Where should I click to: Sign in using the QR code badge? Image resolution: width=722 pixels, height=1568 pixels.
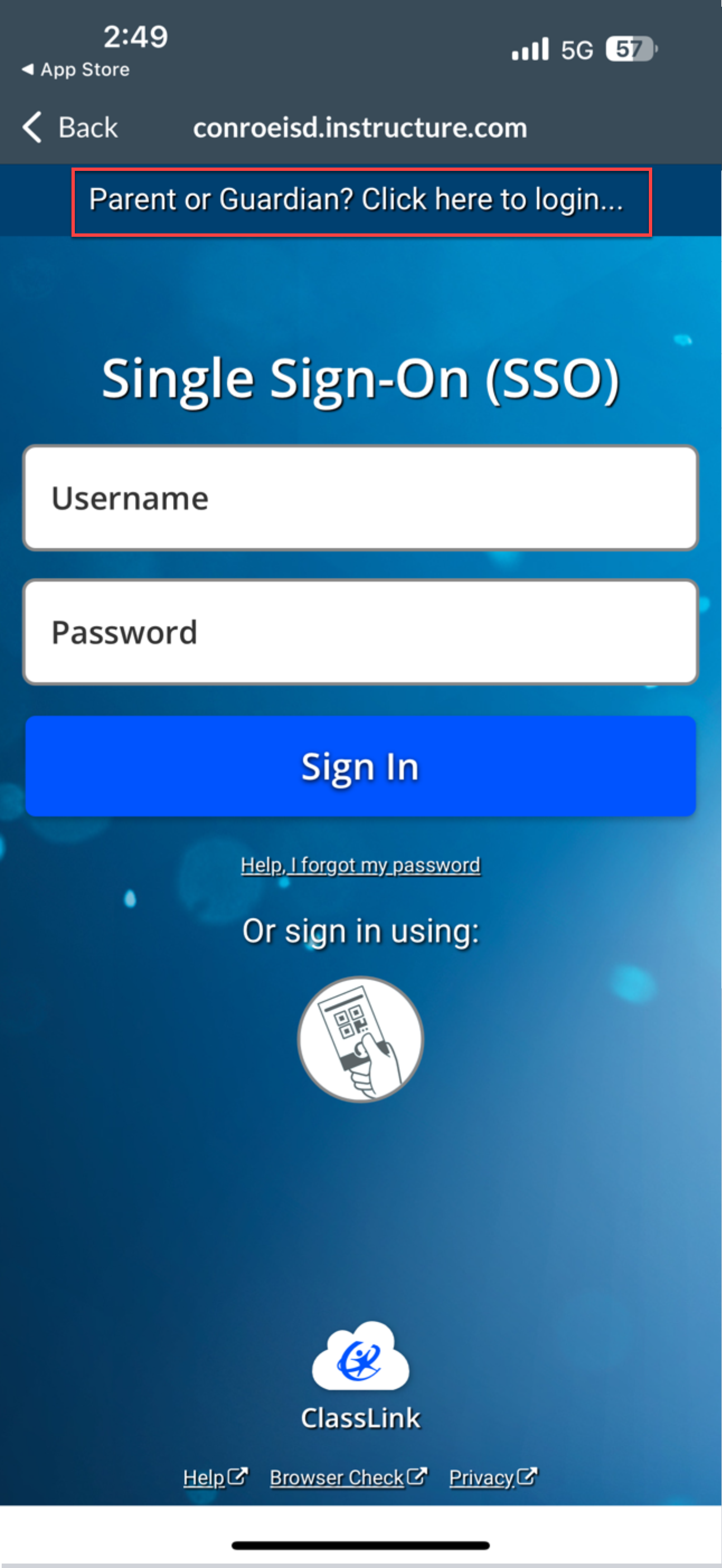point(360,1039)
